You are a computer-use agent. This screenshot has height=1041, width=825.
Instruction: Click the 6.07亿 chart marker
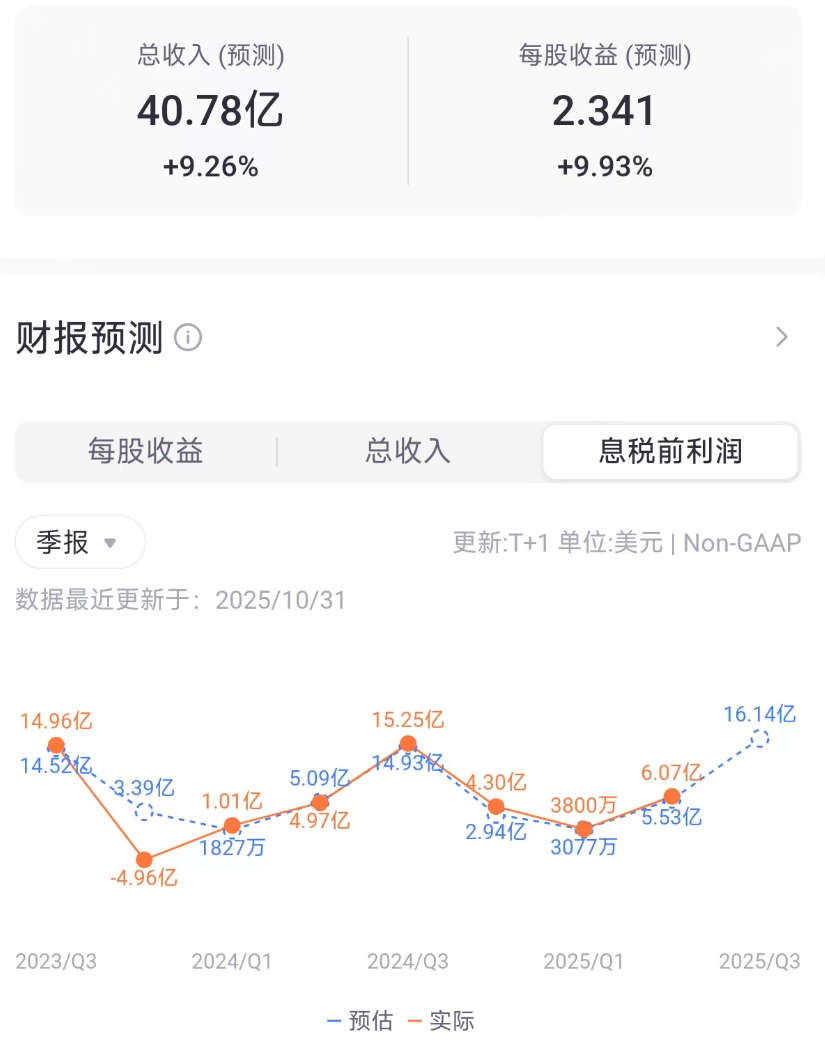pos(672,797)
